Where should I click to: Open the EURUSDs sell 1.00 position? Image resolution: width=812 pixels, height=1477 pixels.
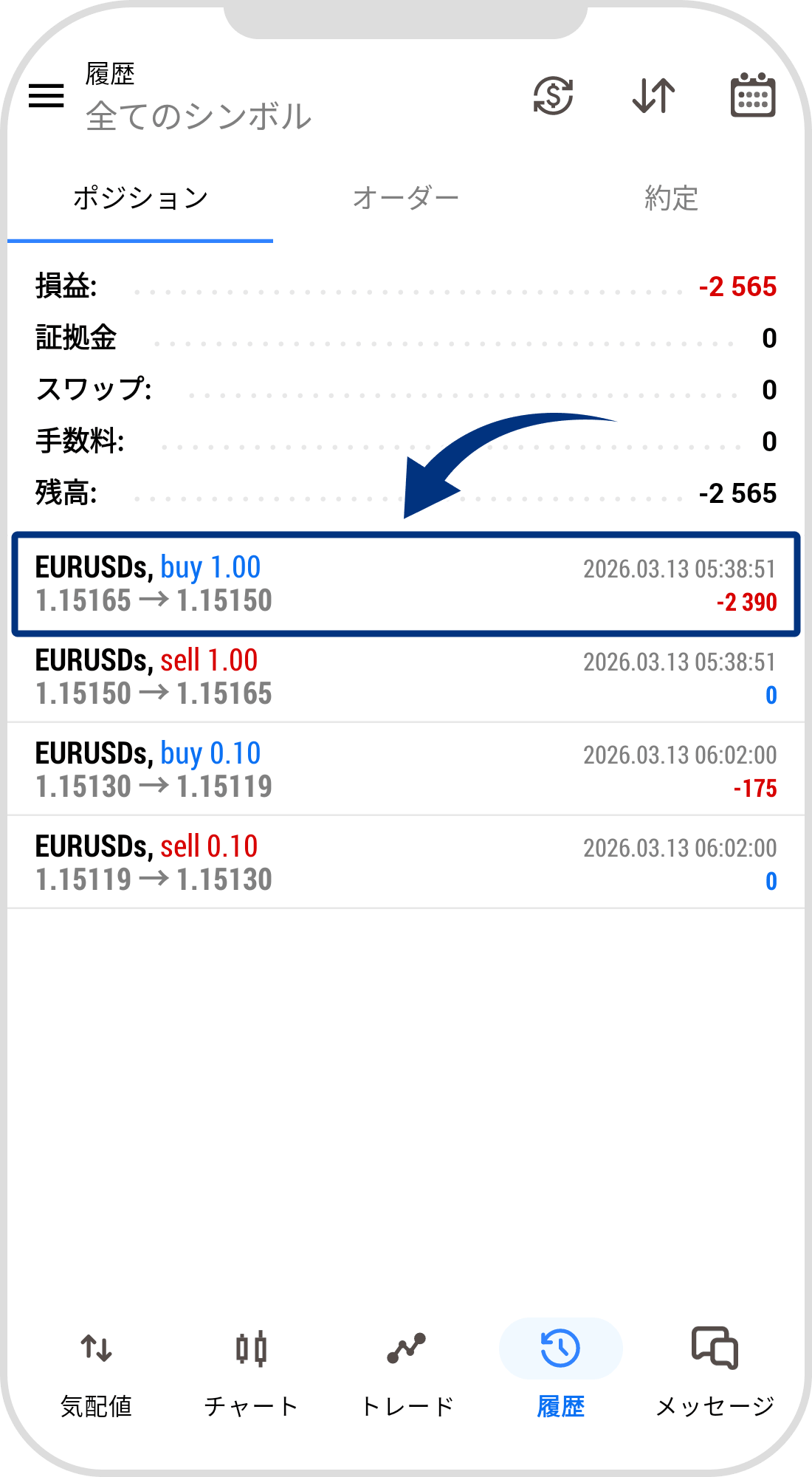pos(406,677)
